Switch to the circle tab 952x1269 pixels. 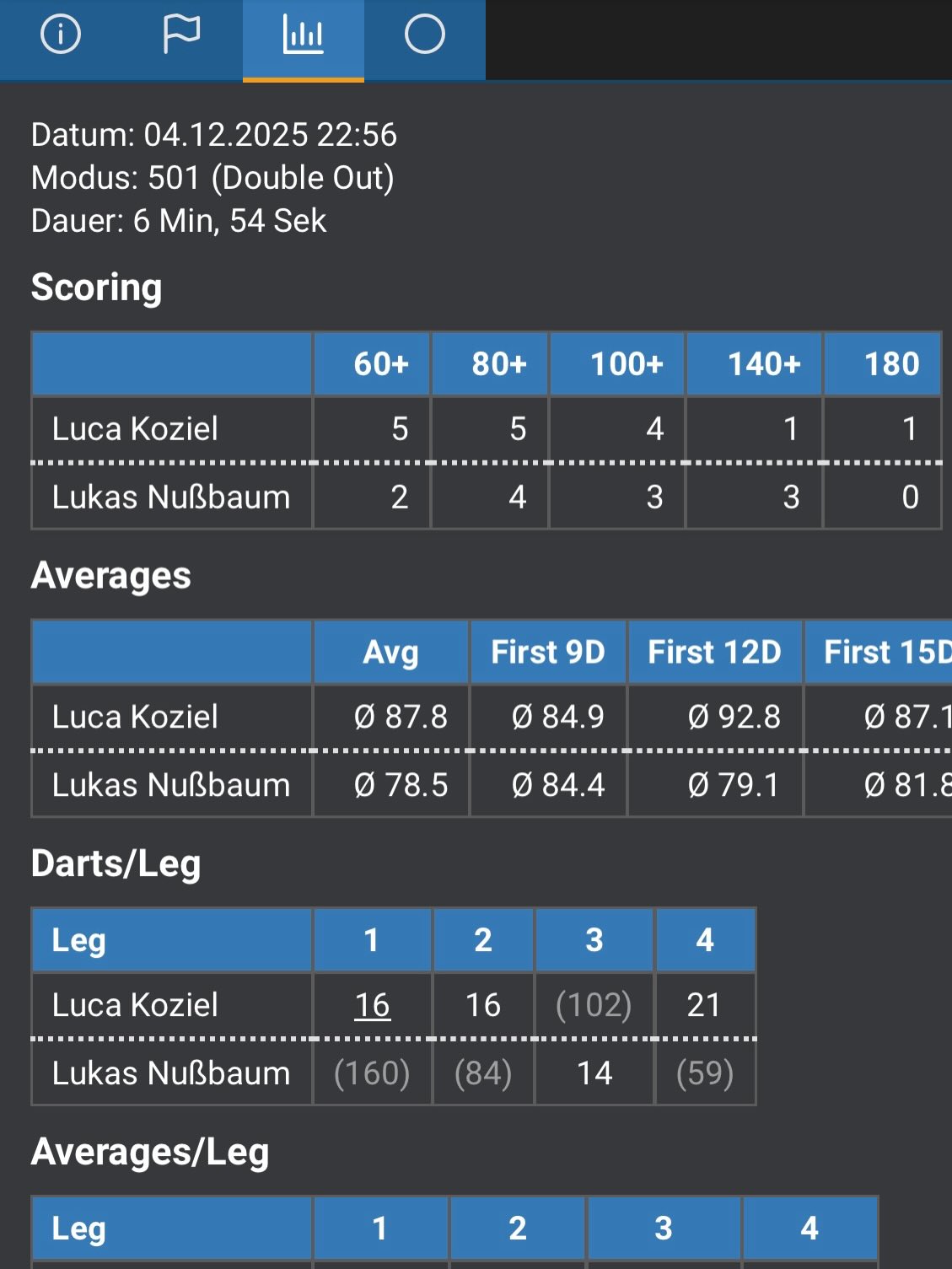point(424,35)
